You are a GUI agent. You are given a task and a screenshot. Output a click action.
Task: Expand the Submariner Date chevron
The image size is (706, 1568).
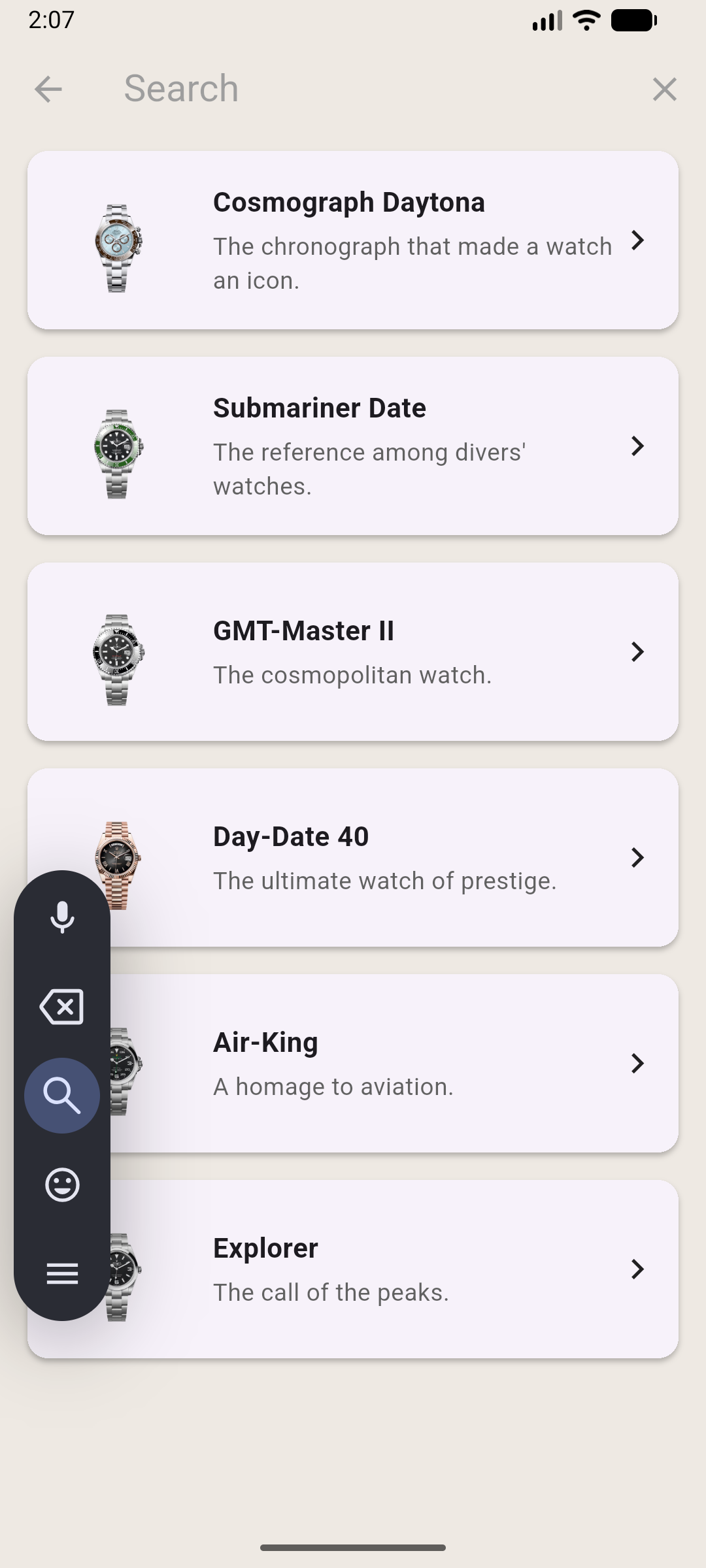(637, 446)
